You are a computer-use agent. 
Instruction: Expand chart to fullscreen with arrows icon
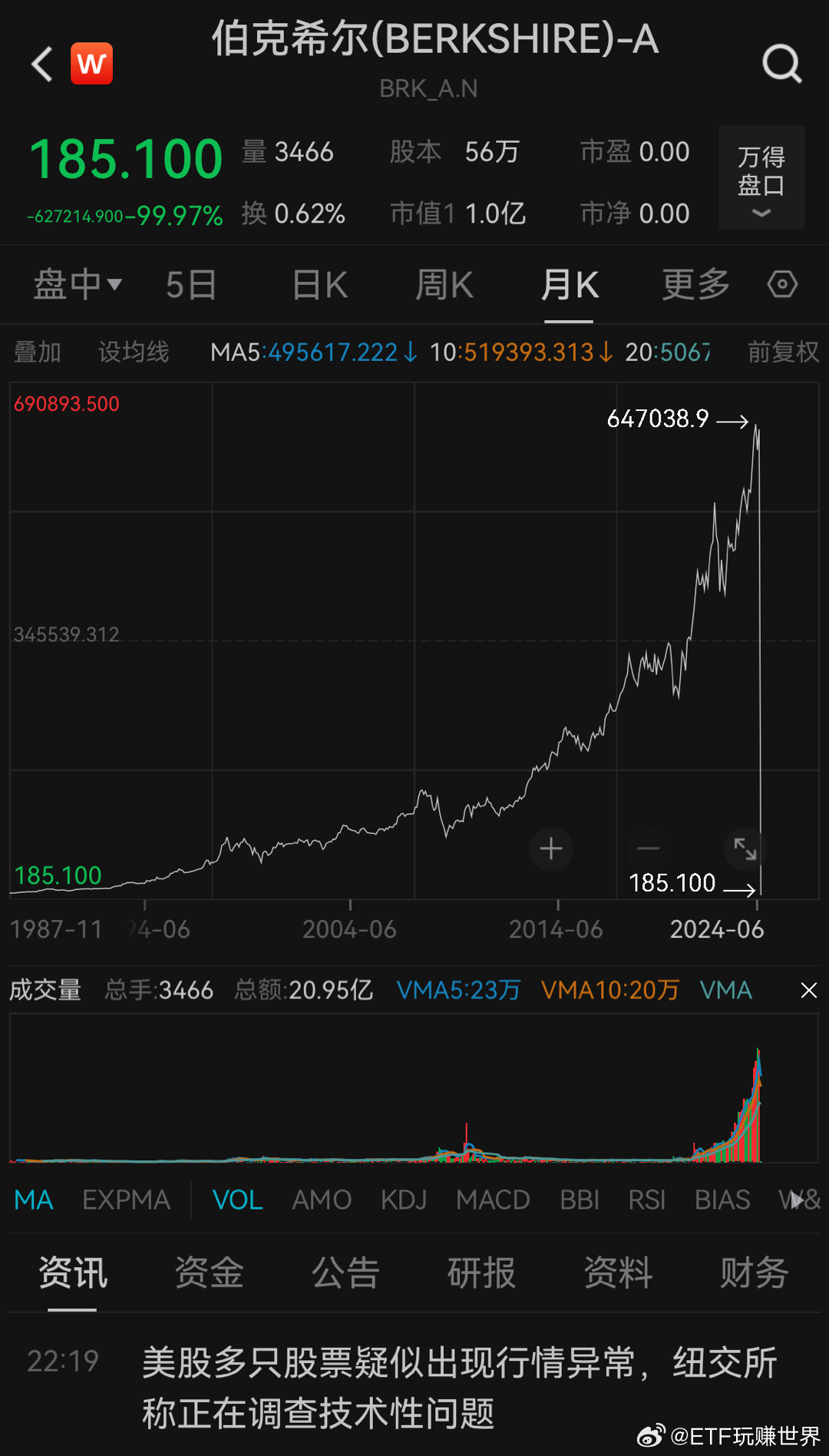[745, 849]
